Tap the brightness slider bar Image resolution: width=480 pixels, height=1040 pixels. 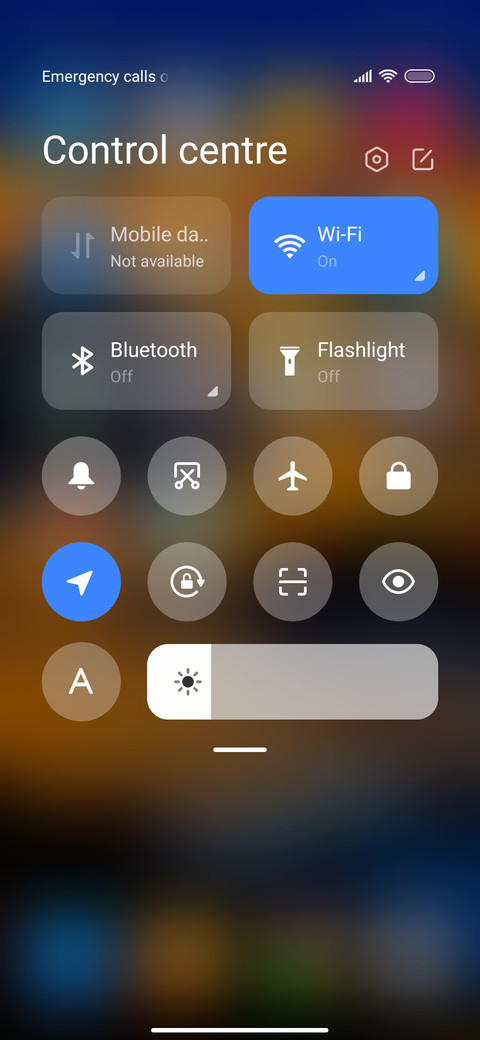[292, 682]
